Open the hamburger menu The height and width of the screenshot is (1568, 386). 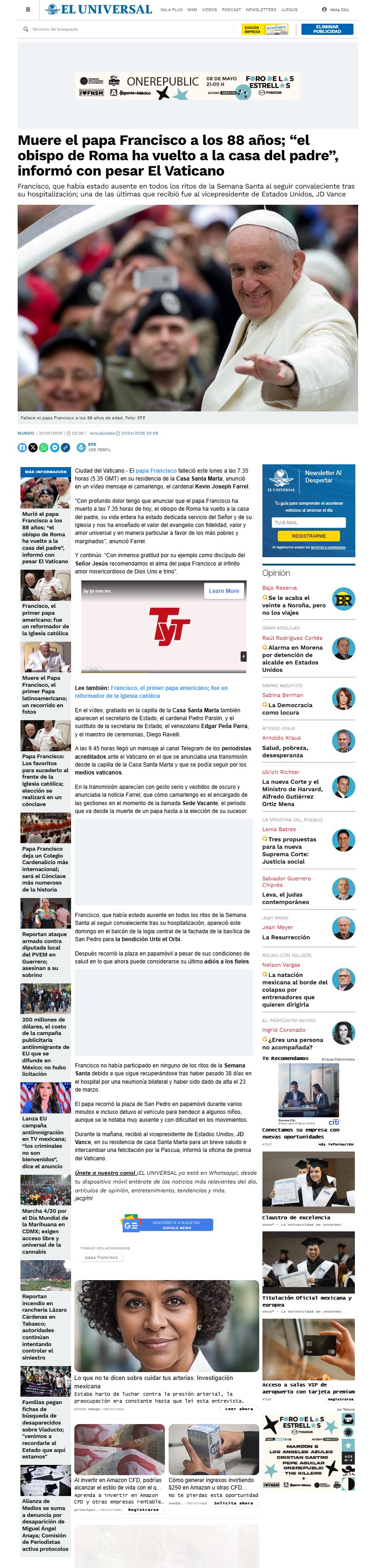pos(27,10)
